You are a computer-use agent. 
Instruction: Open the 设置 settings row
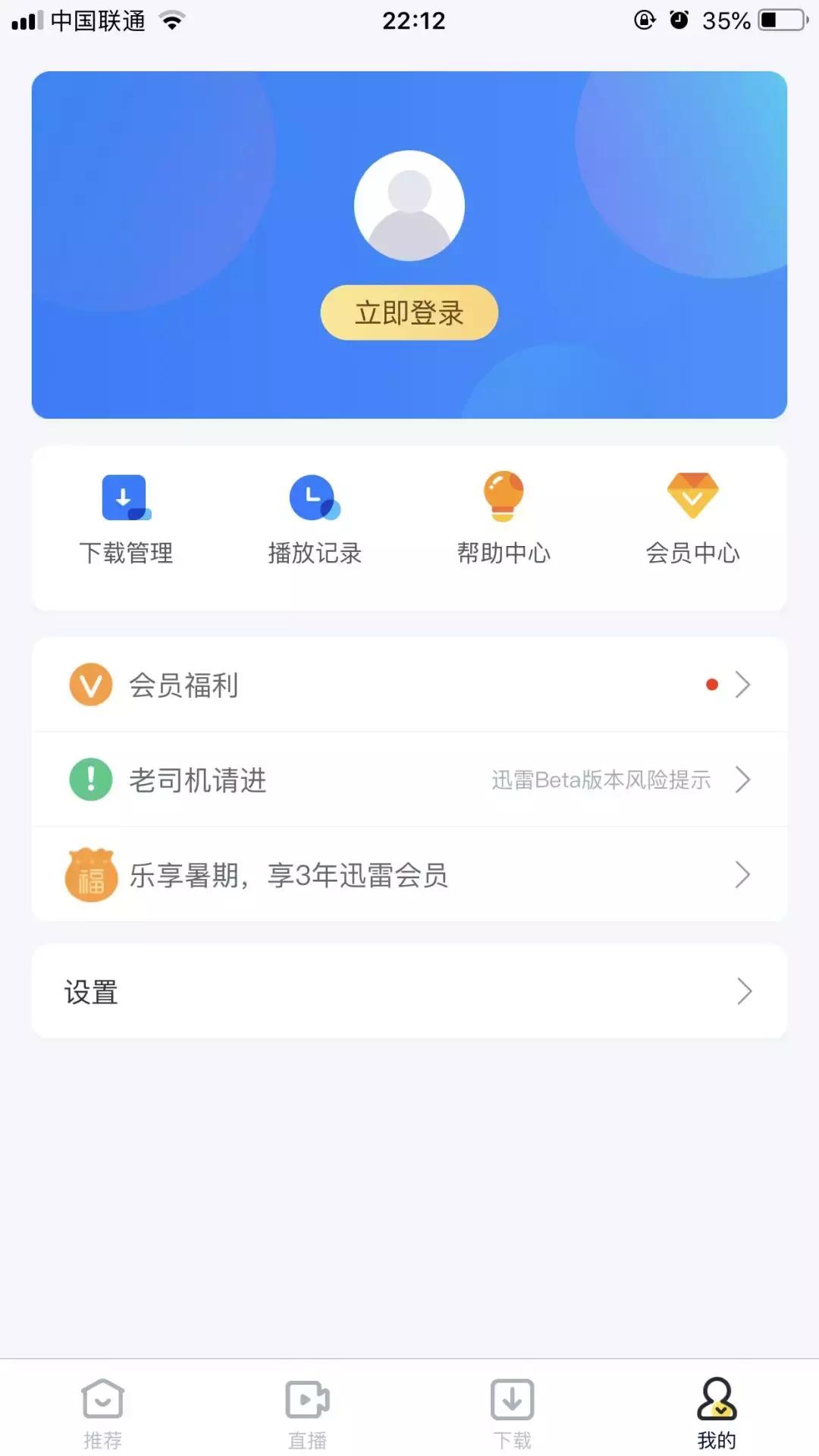[409, 992]
